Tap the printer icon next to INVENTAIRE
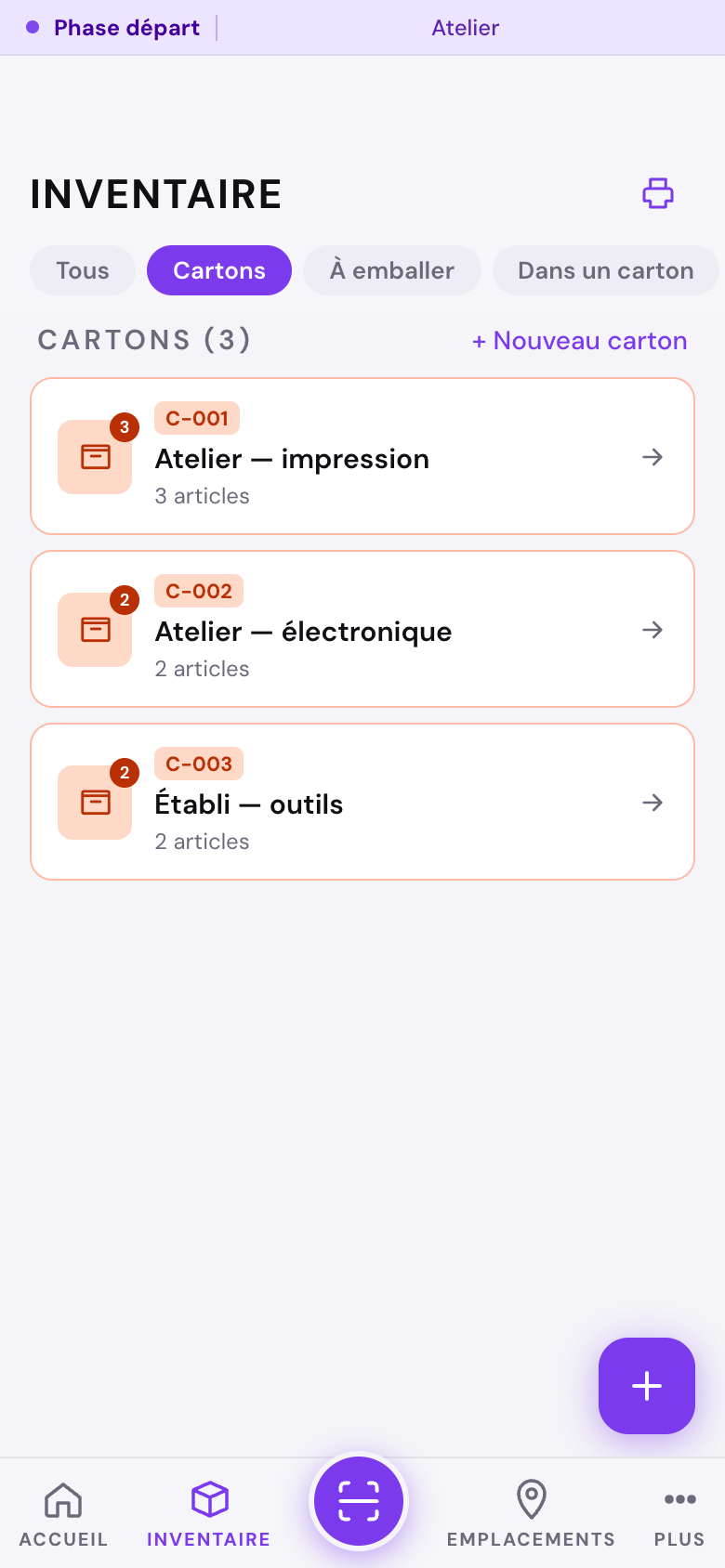Image resolution: width=725 pixels, height=1568 pixels. tap(658, 193)
